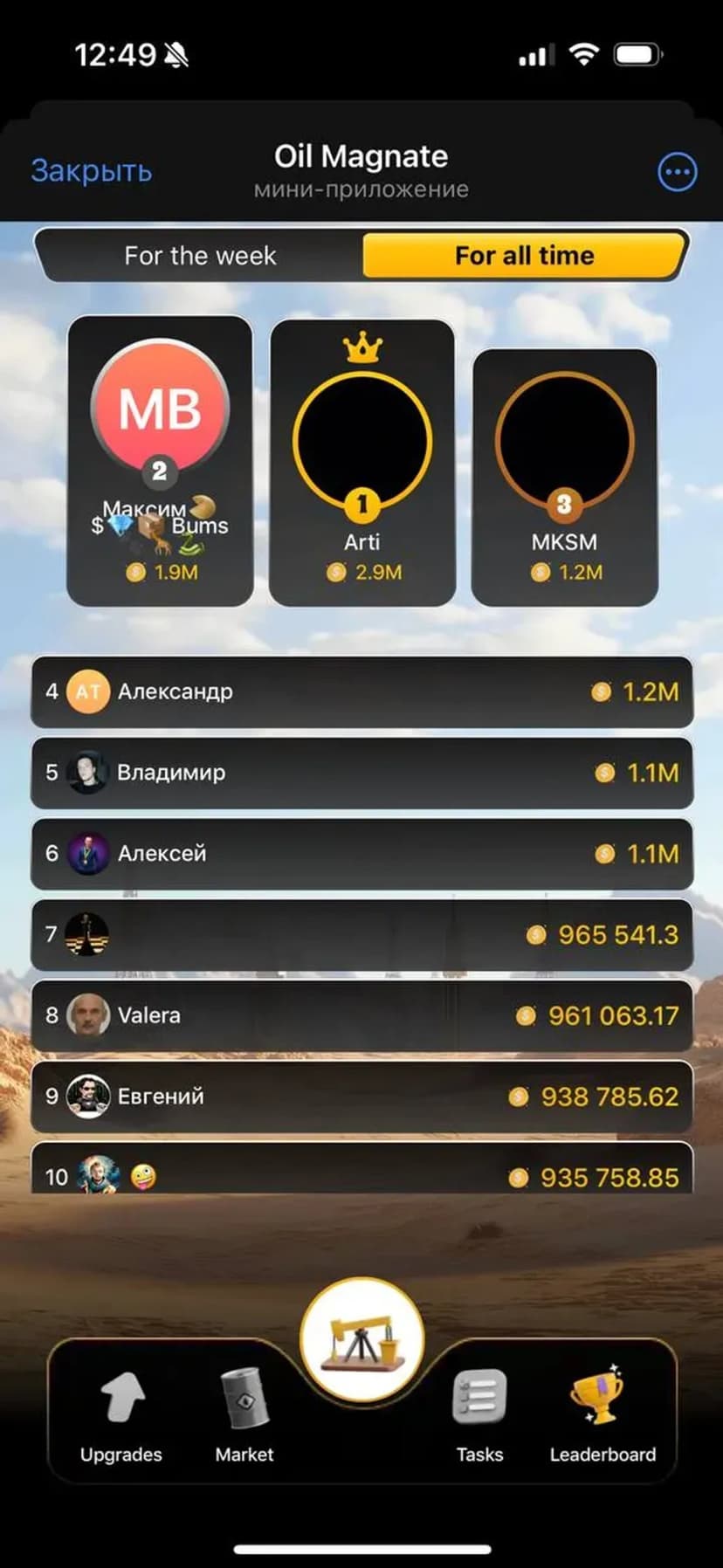
Task: Open the three-dot options menu
Action: pos(677,172)
